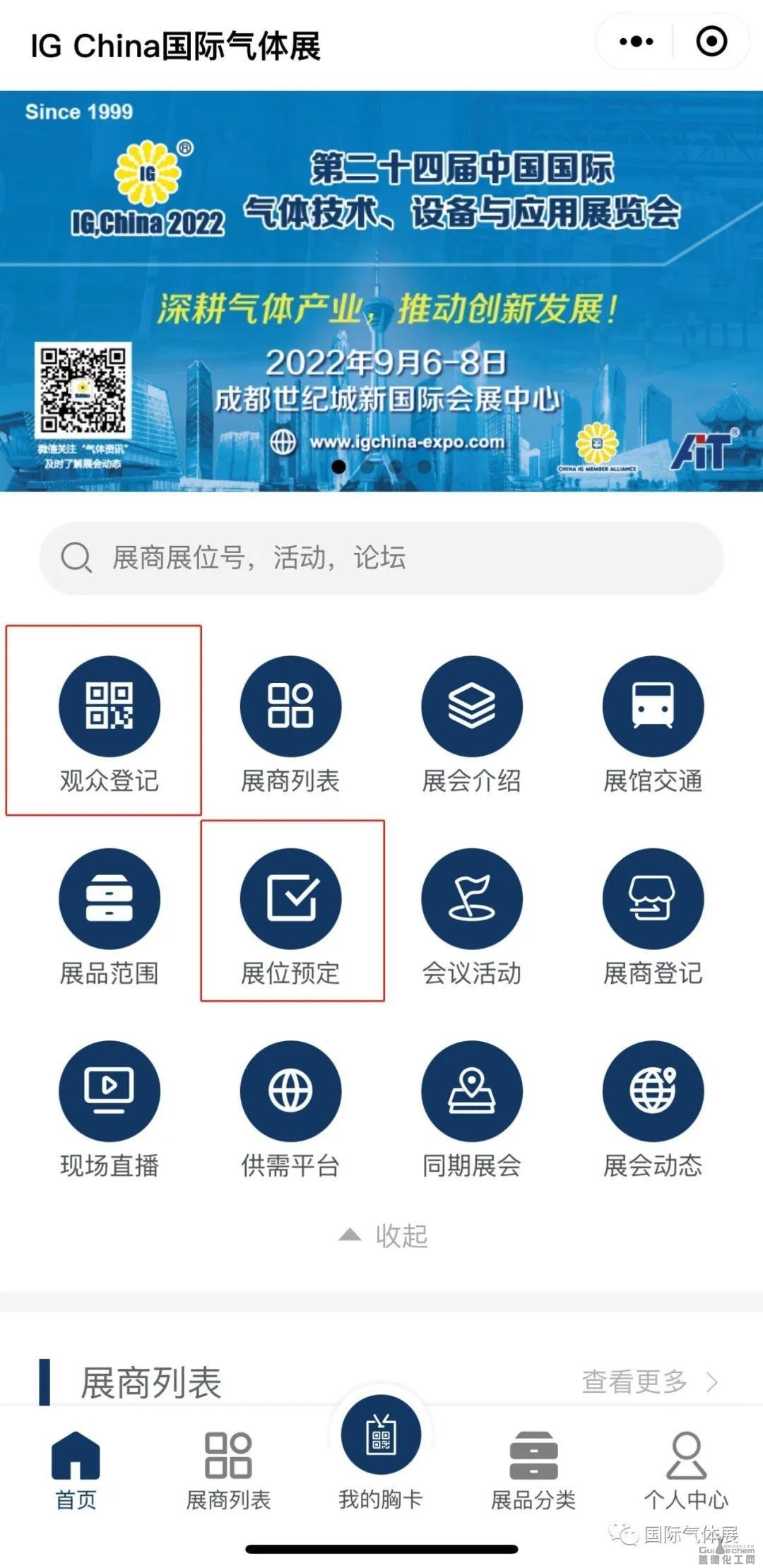Open 供需平台 supply-demand platform

(x=290, y=1109)
